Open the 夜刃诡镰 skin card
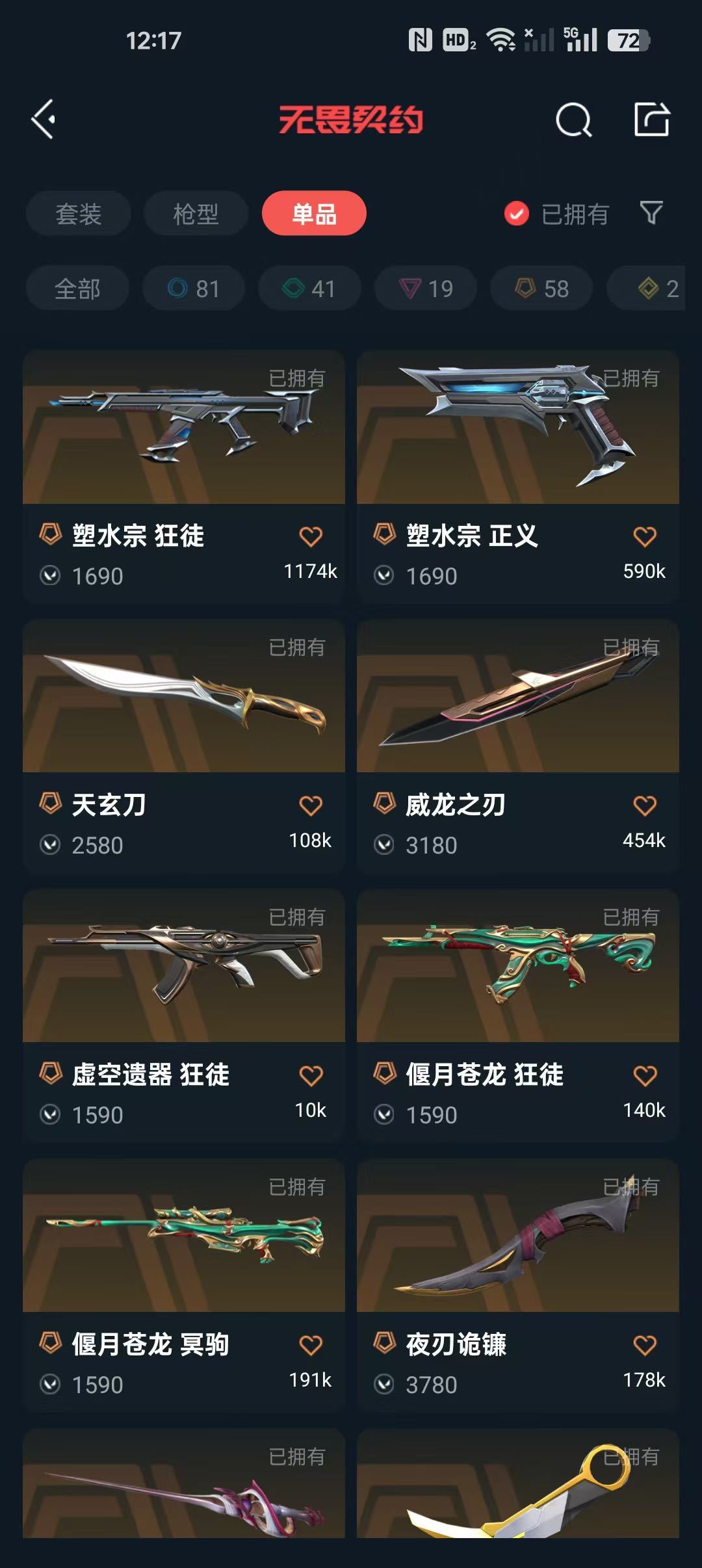This screenshot has width=702, height=1568. (x=518, y=1286)
